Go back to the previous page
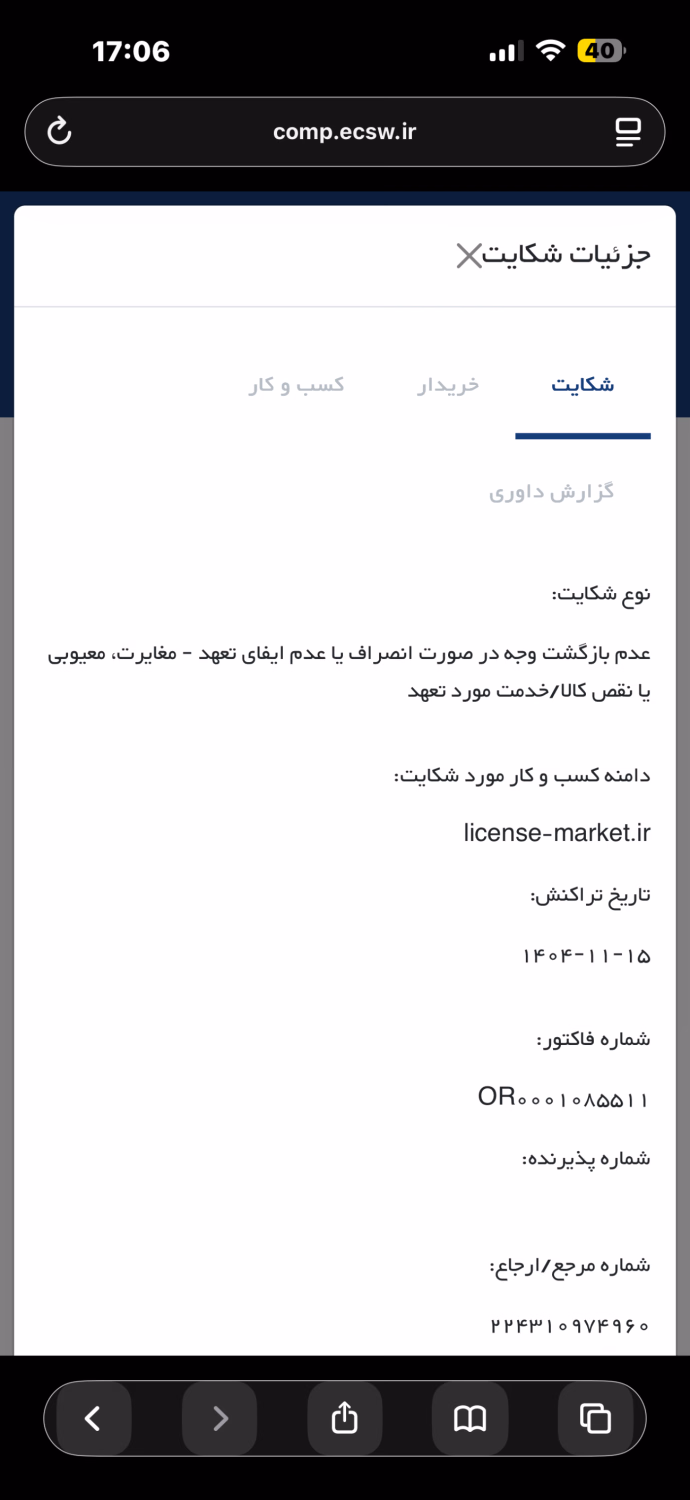 click(x=93, y=1418)
